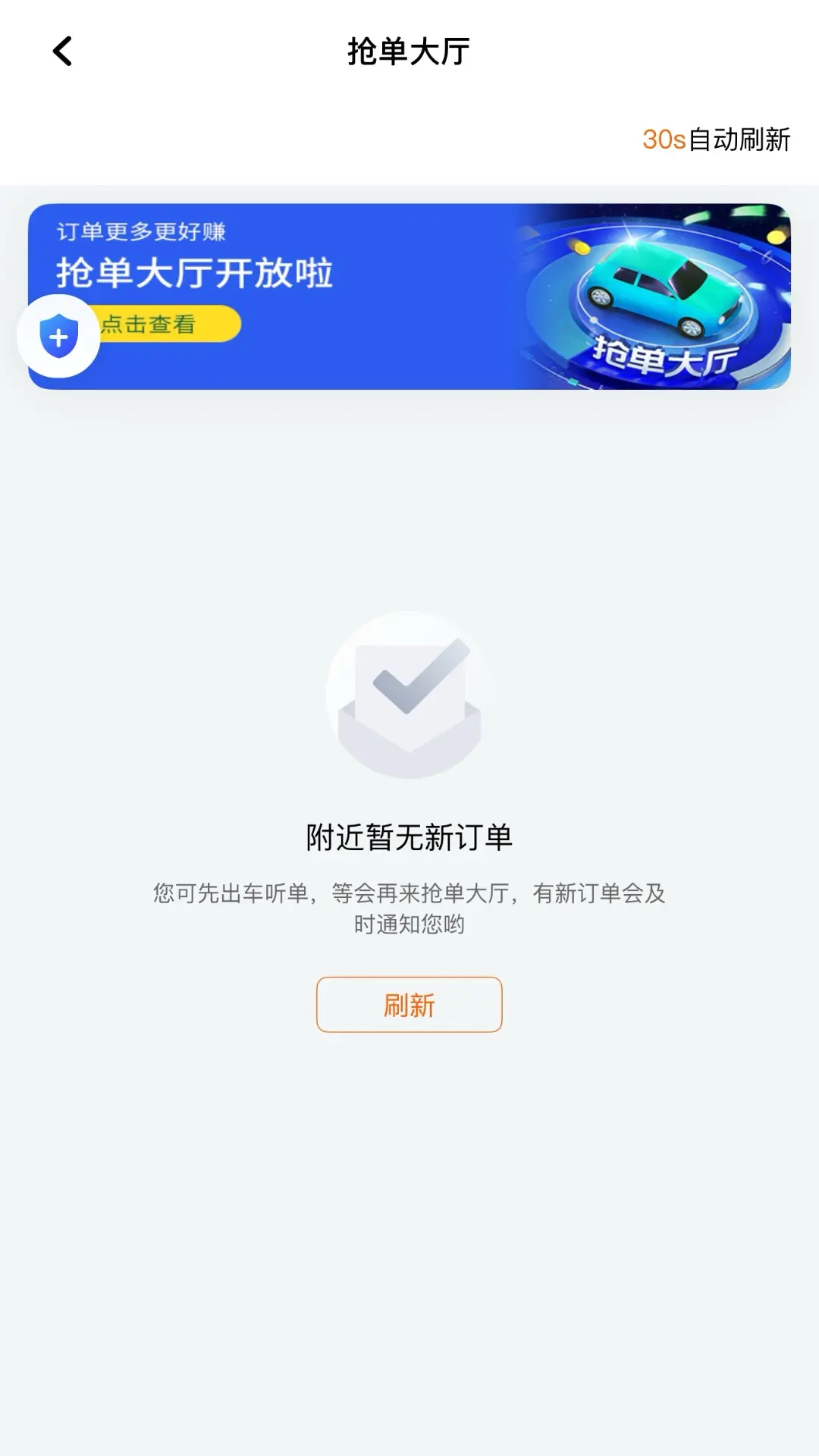819x1456 pixels.
Task: Go back from 抢单大厅
Action: coord(63,52)
